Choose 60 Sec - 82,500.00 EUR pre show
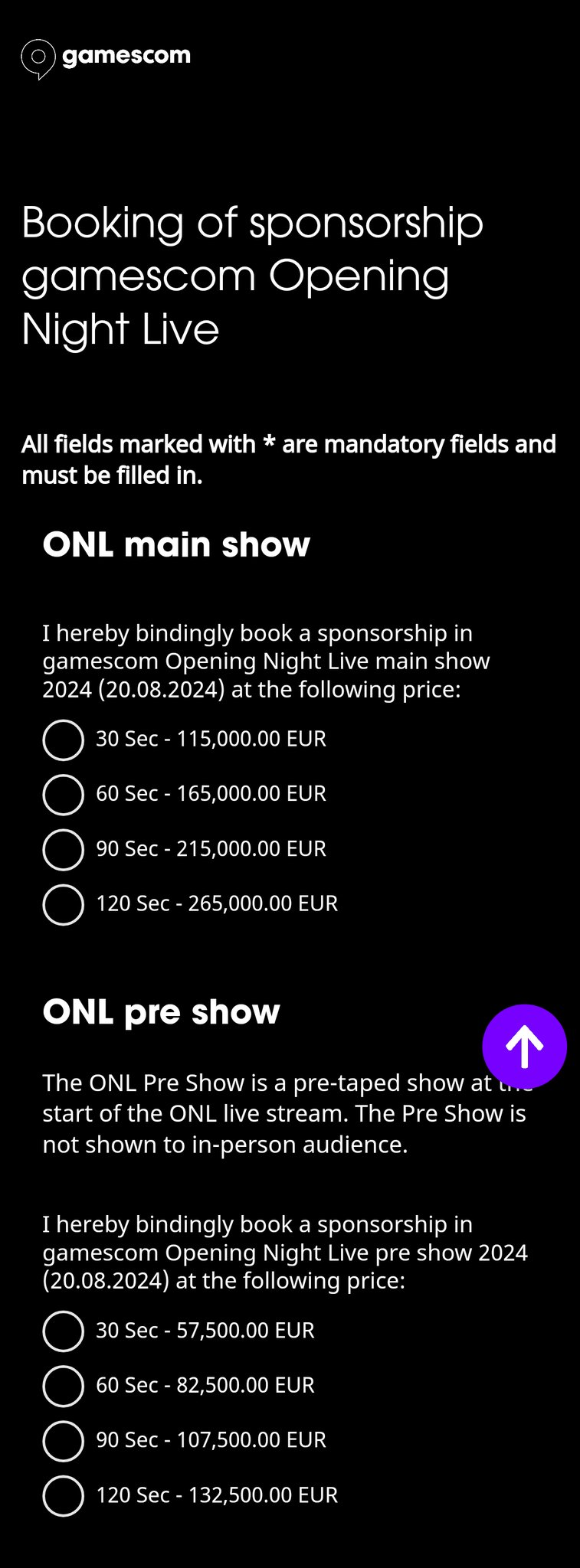Image resolution: width=580 pixels, height=1568 pixels. (63, 1386)
